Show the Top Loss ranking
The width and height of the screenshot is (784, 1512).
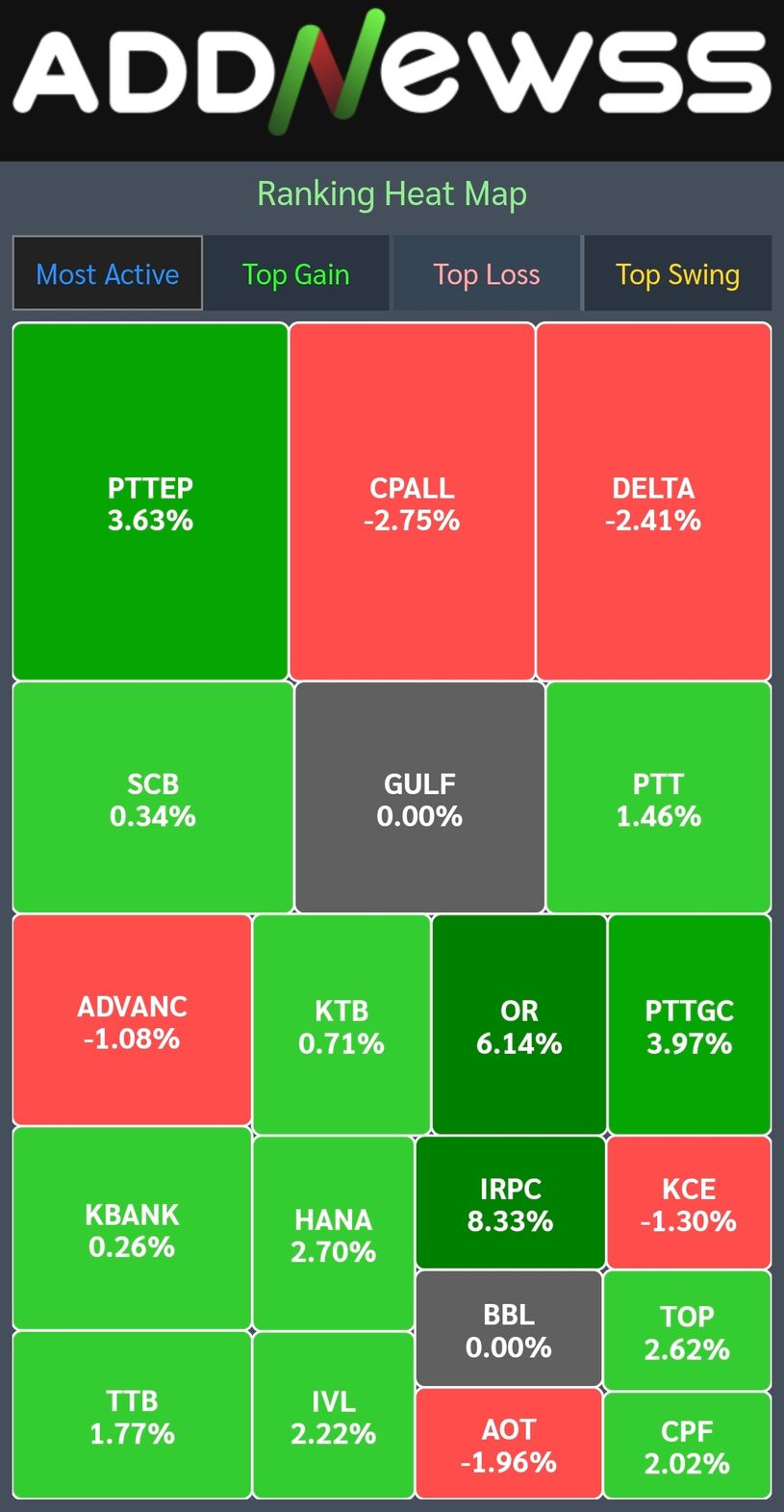tap(486, 274)
